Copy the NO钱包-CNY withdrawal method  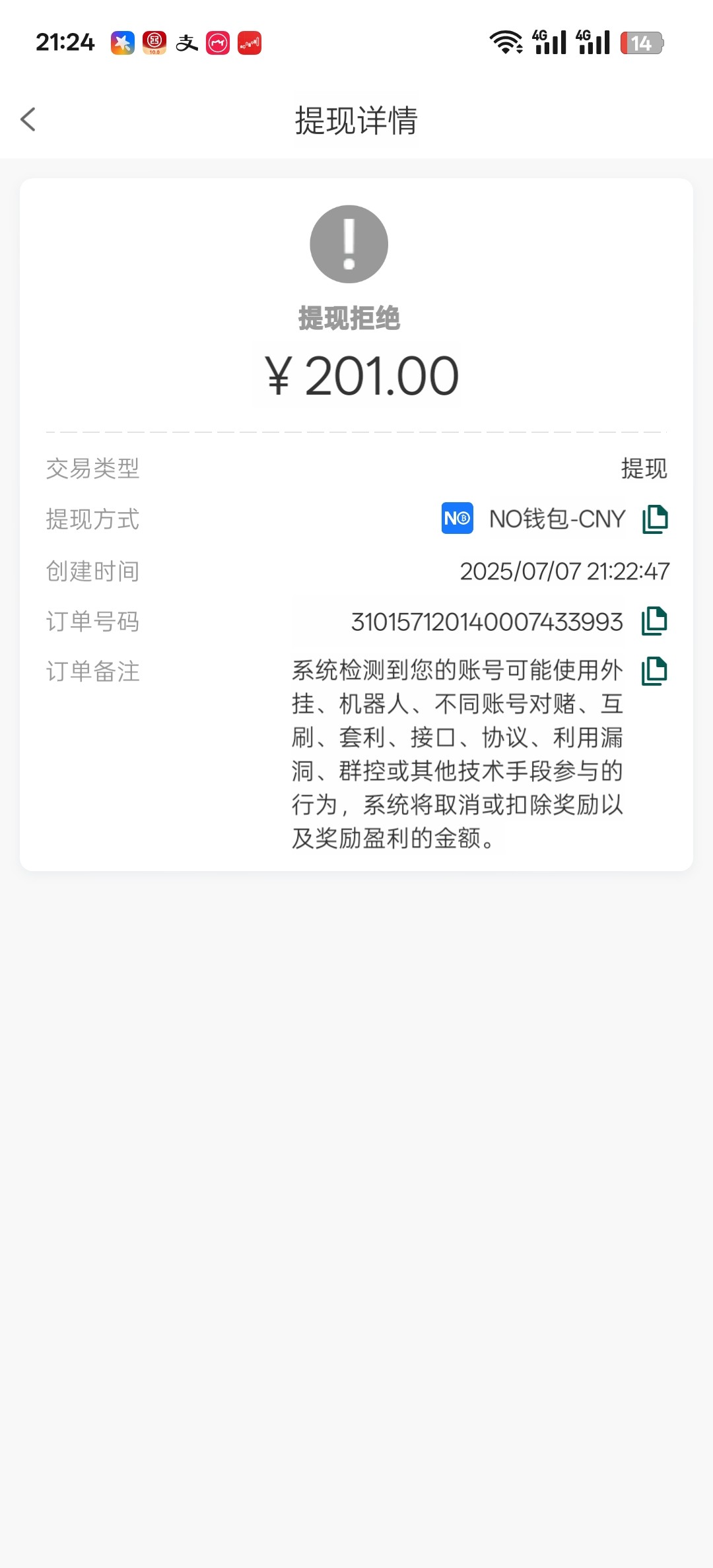(654, 519)
